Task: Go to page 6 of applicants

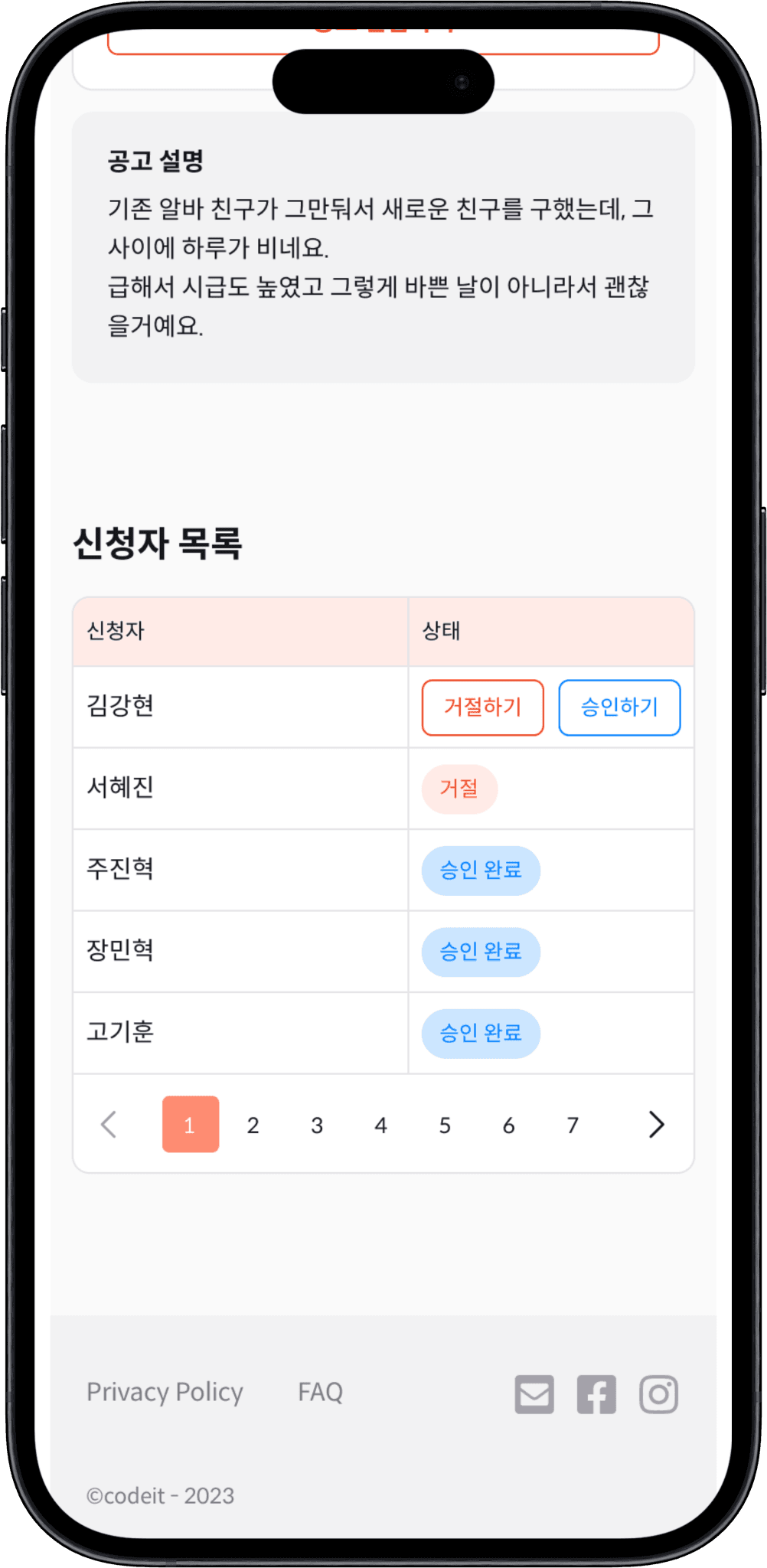Action: click(508, 1125)
